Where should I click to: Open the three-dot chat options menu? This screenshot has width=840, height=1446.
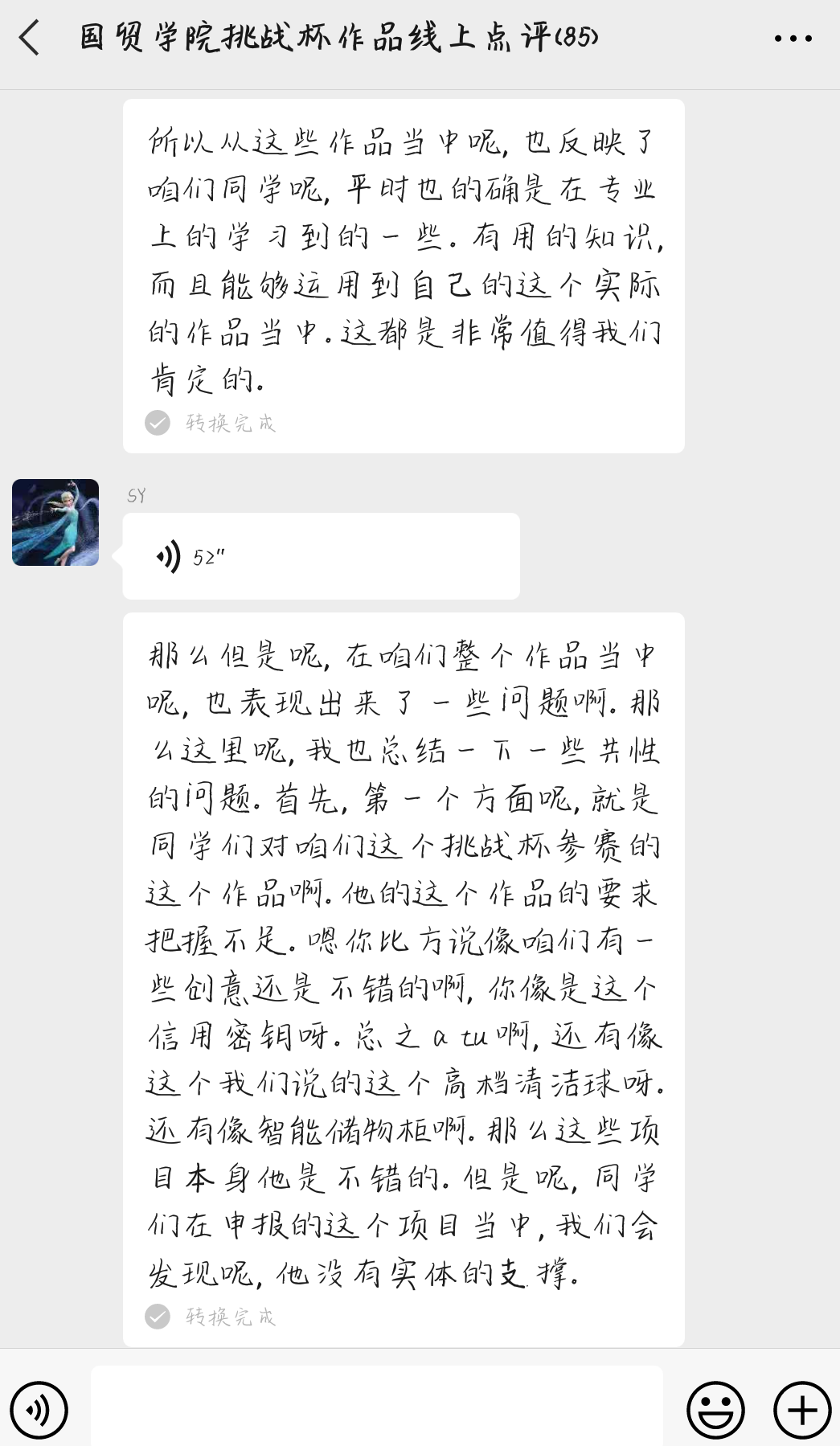point(793,39)
